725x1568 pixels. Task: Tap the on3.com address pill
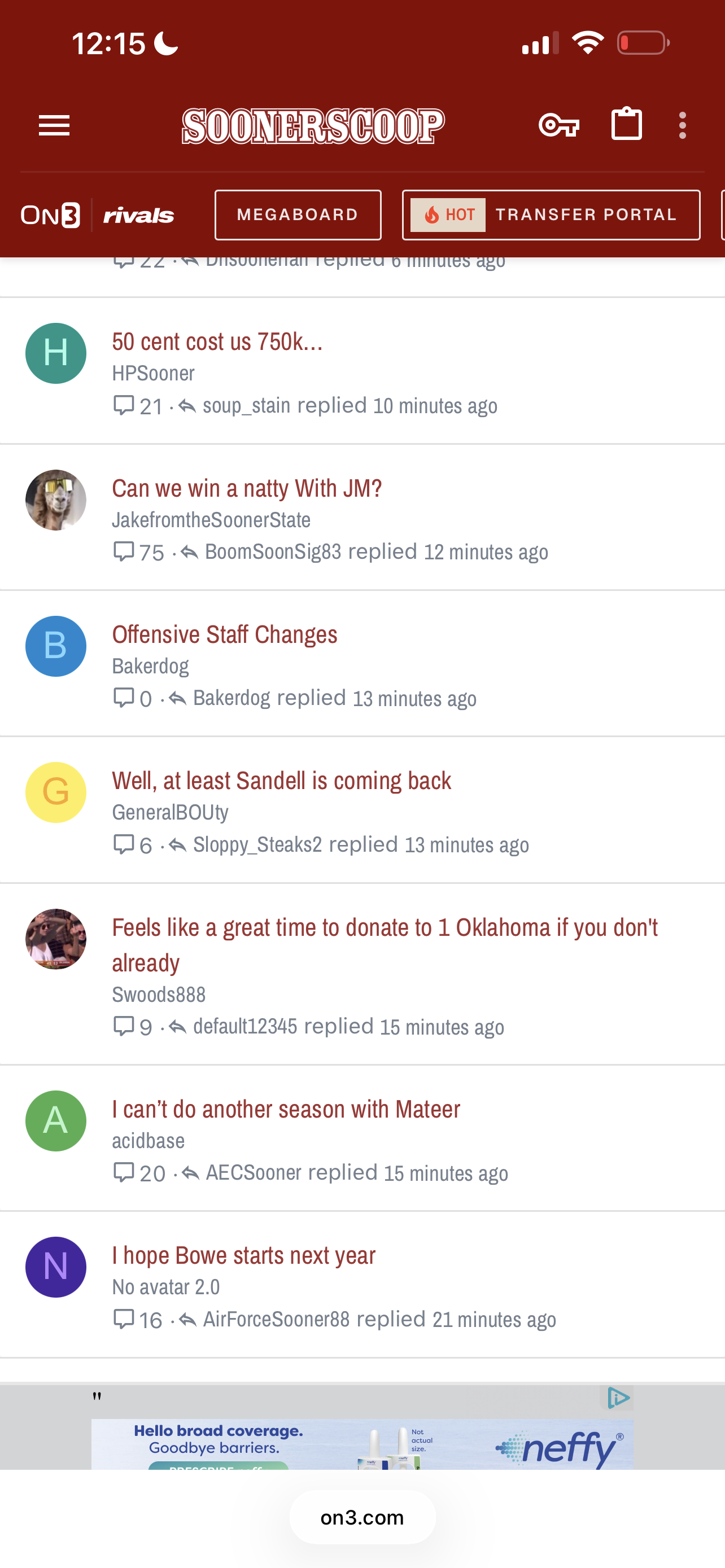[x=362, y=1517]
